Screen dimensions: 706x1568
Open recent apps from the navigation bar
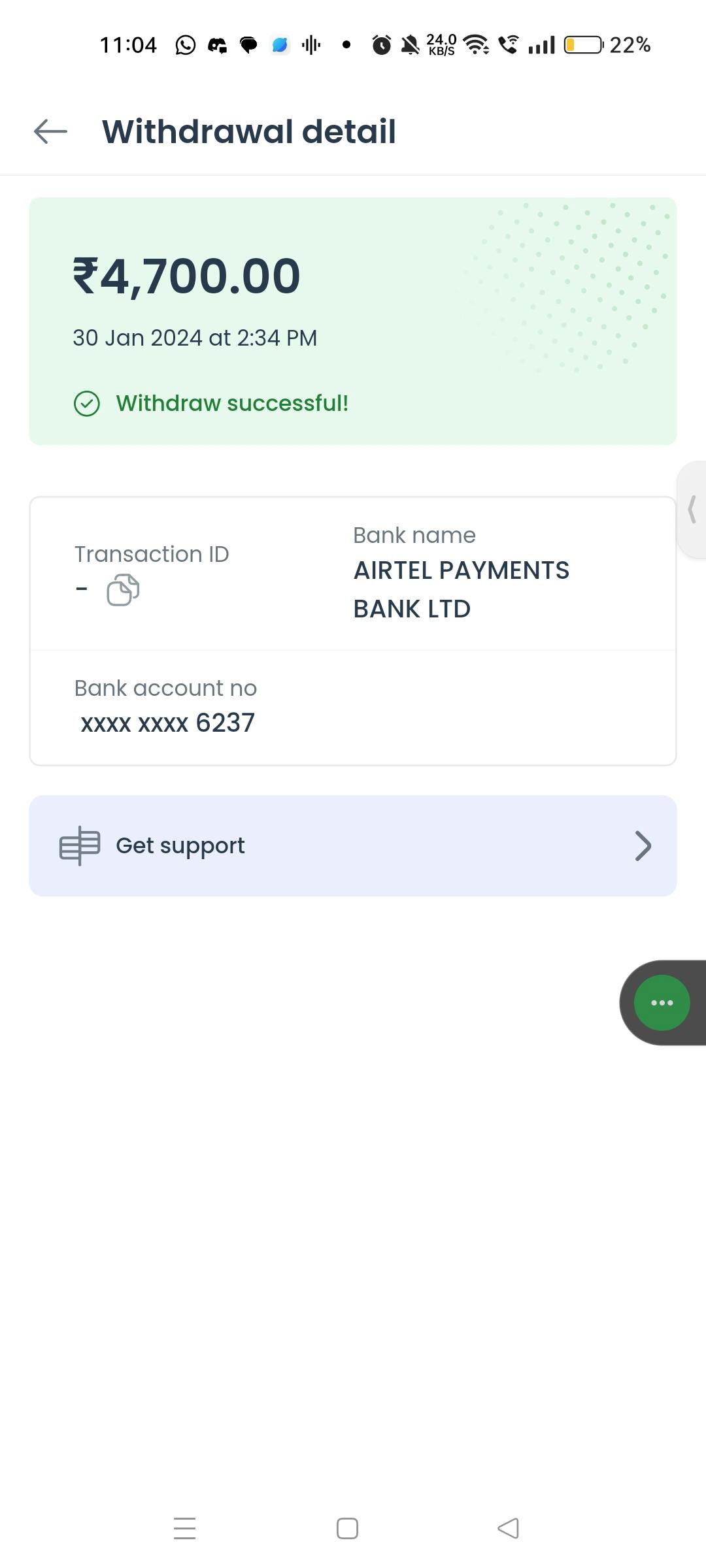(x=184, y=1528)
